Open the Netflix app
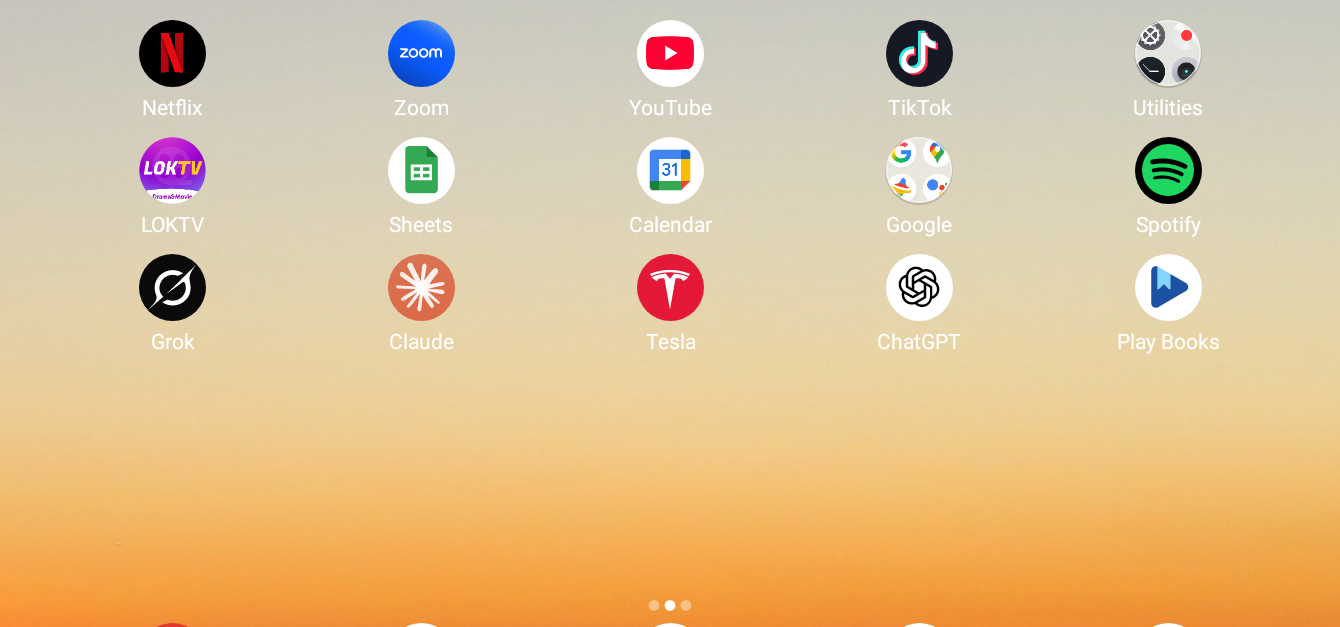This screenshot has width=1340, height=627. click(172, 54)
